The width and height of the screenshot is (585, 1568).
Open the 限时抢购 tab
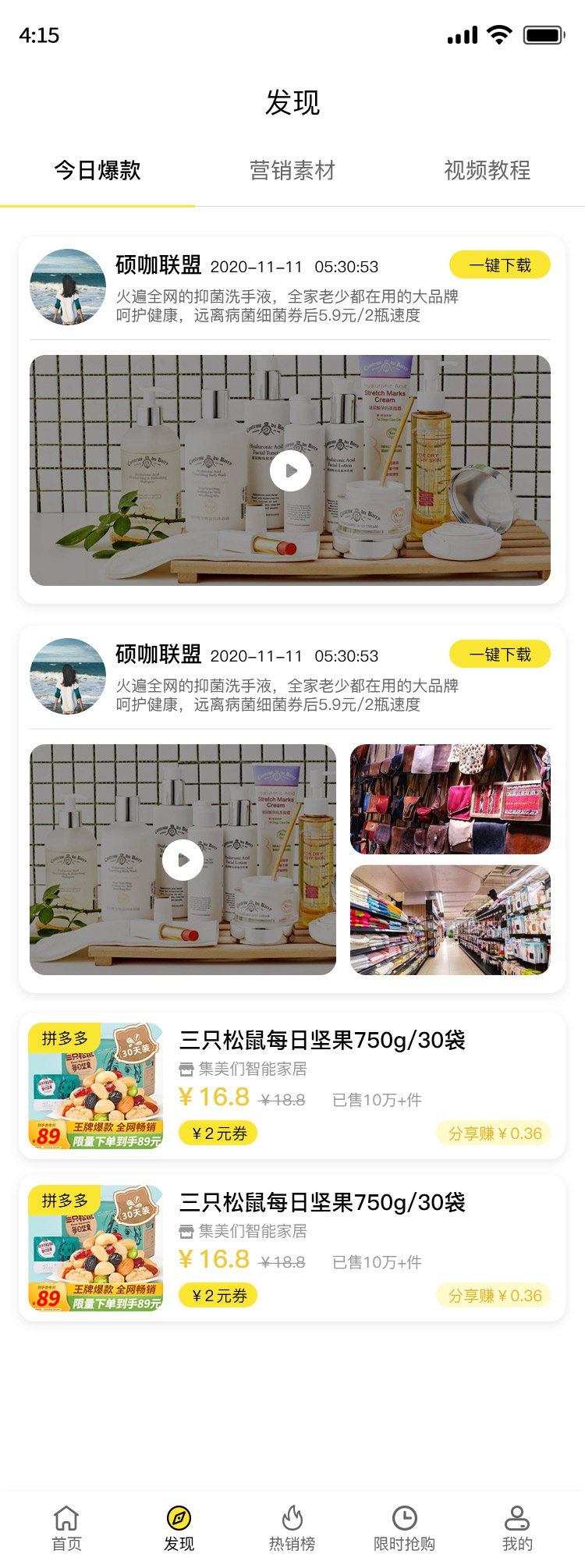[404, 1528]
